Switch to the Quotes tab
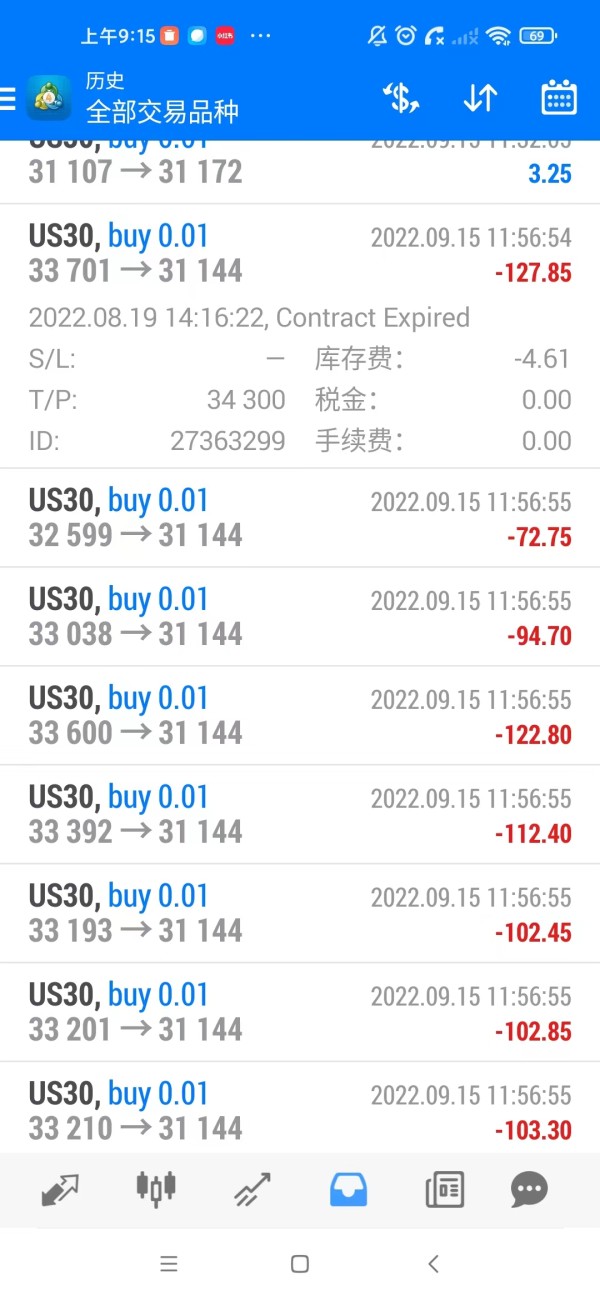The height and width of the screenshot is (1300, 600). (60, 1189)
